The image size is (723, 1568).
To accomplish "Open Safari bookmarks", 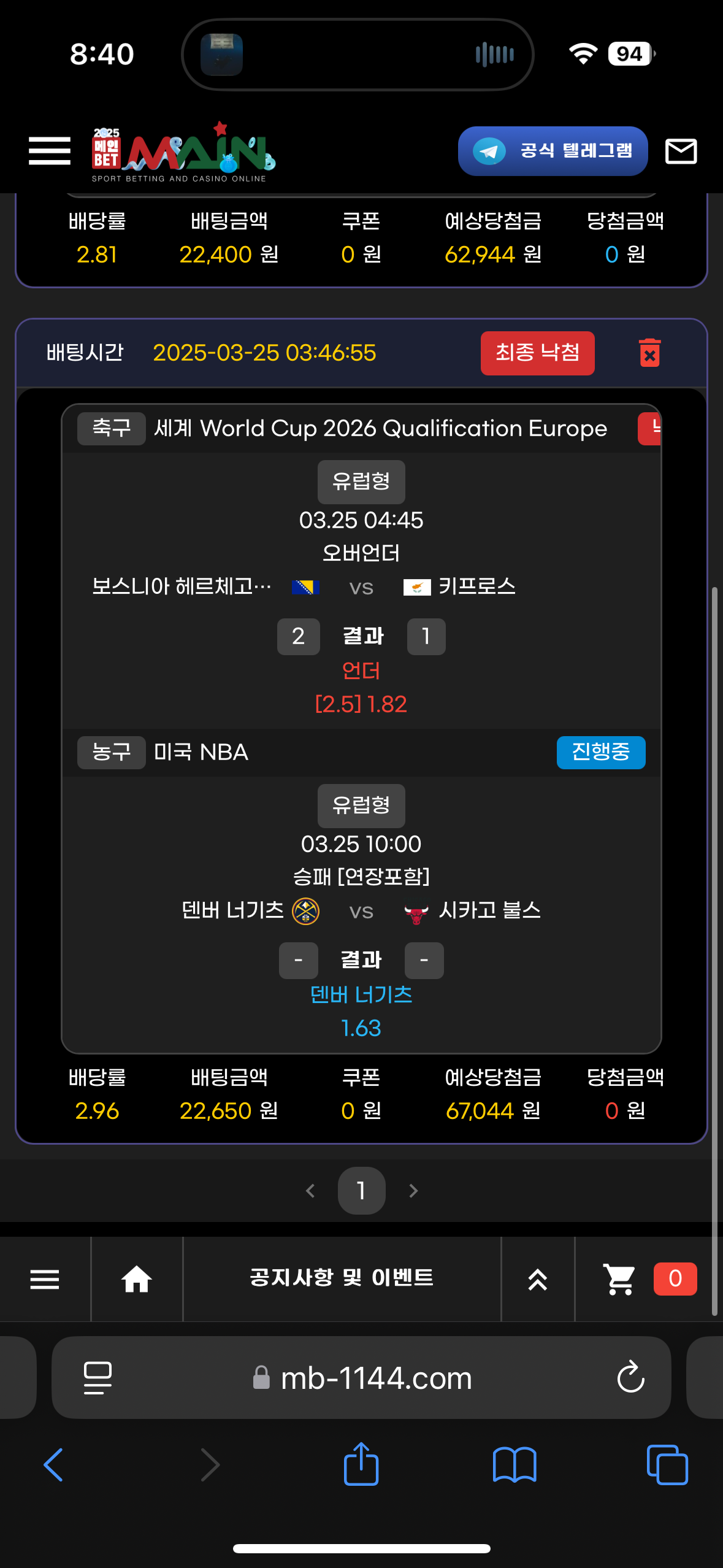I will [515, 1465].
